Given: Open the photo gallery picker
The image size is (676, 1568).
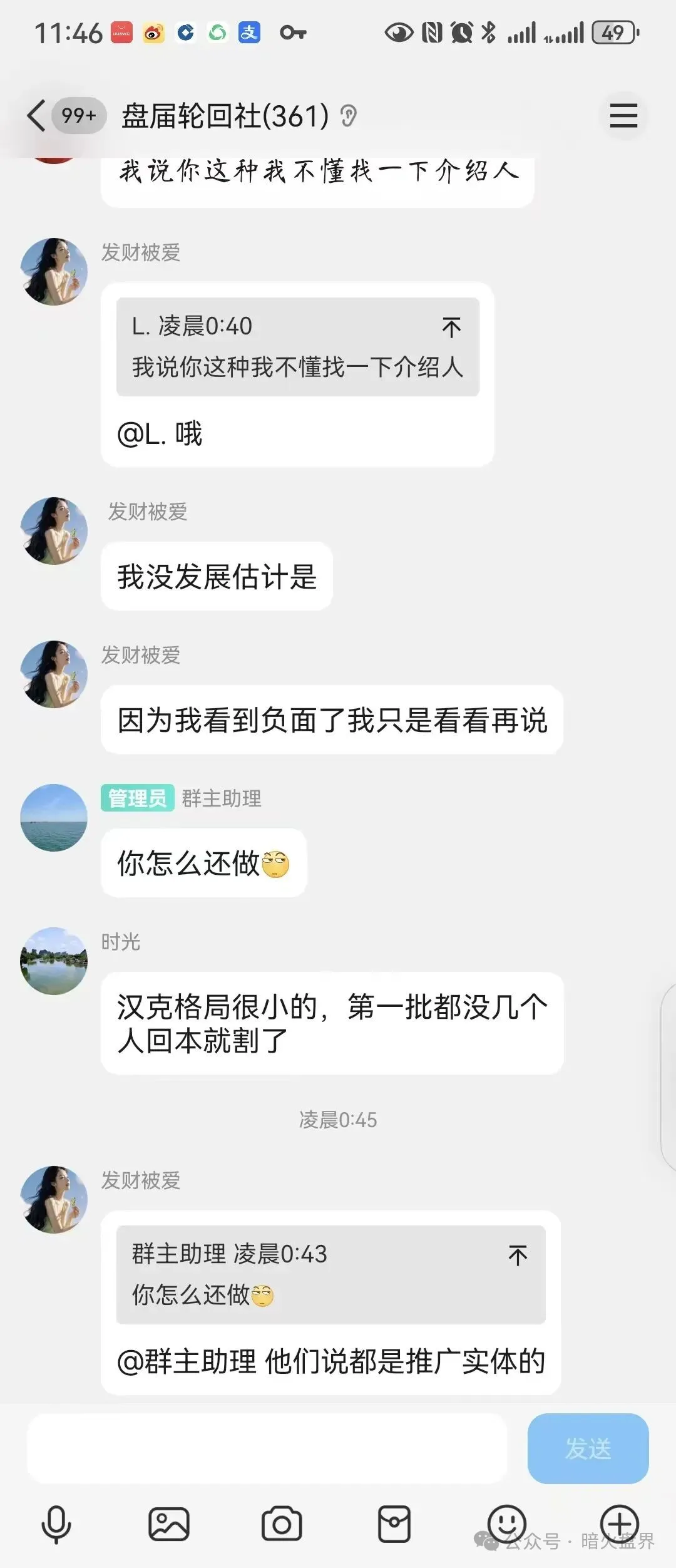Looking at the screenshot, I should click(169, 1524).
